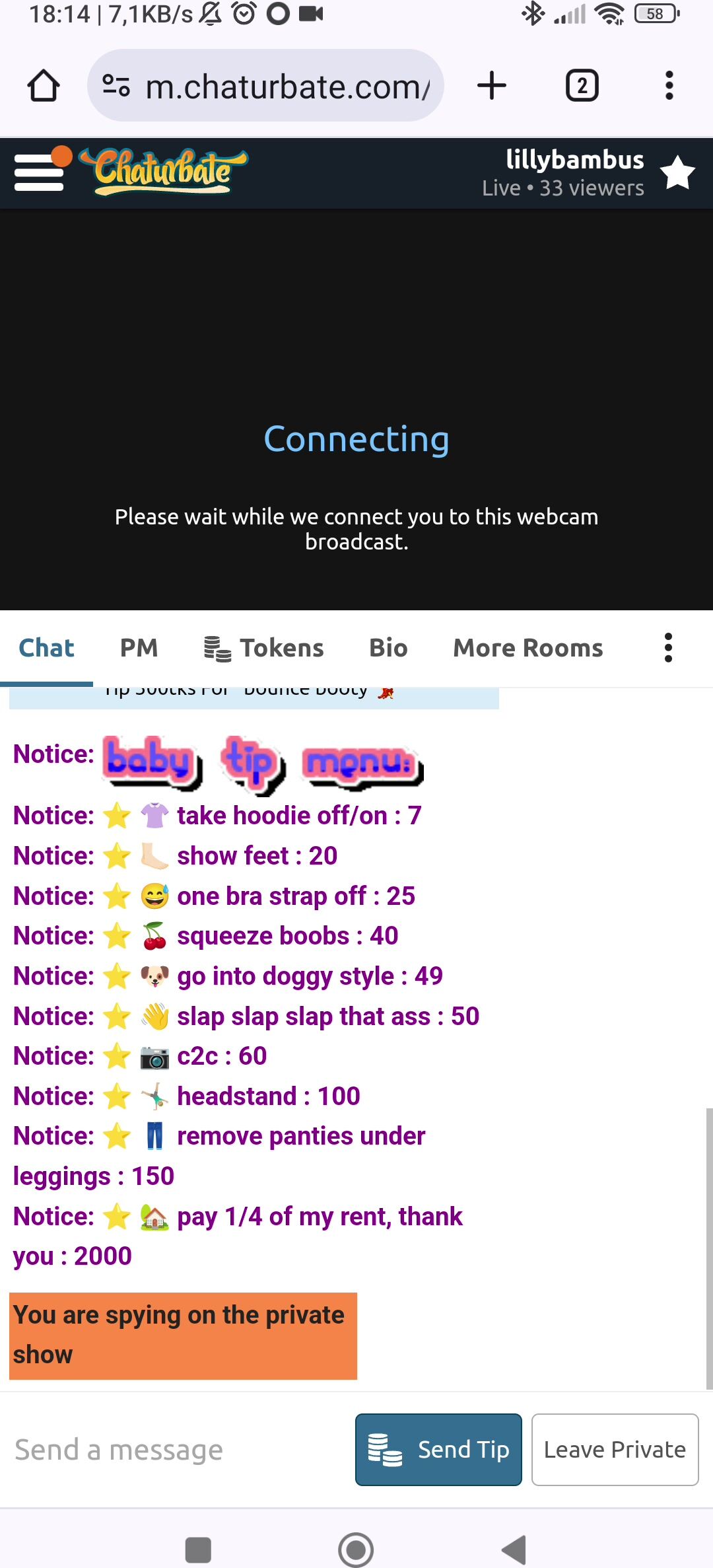
Task: View the open tabs switcher
Action: click(x=582, y=86)
